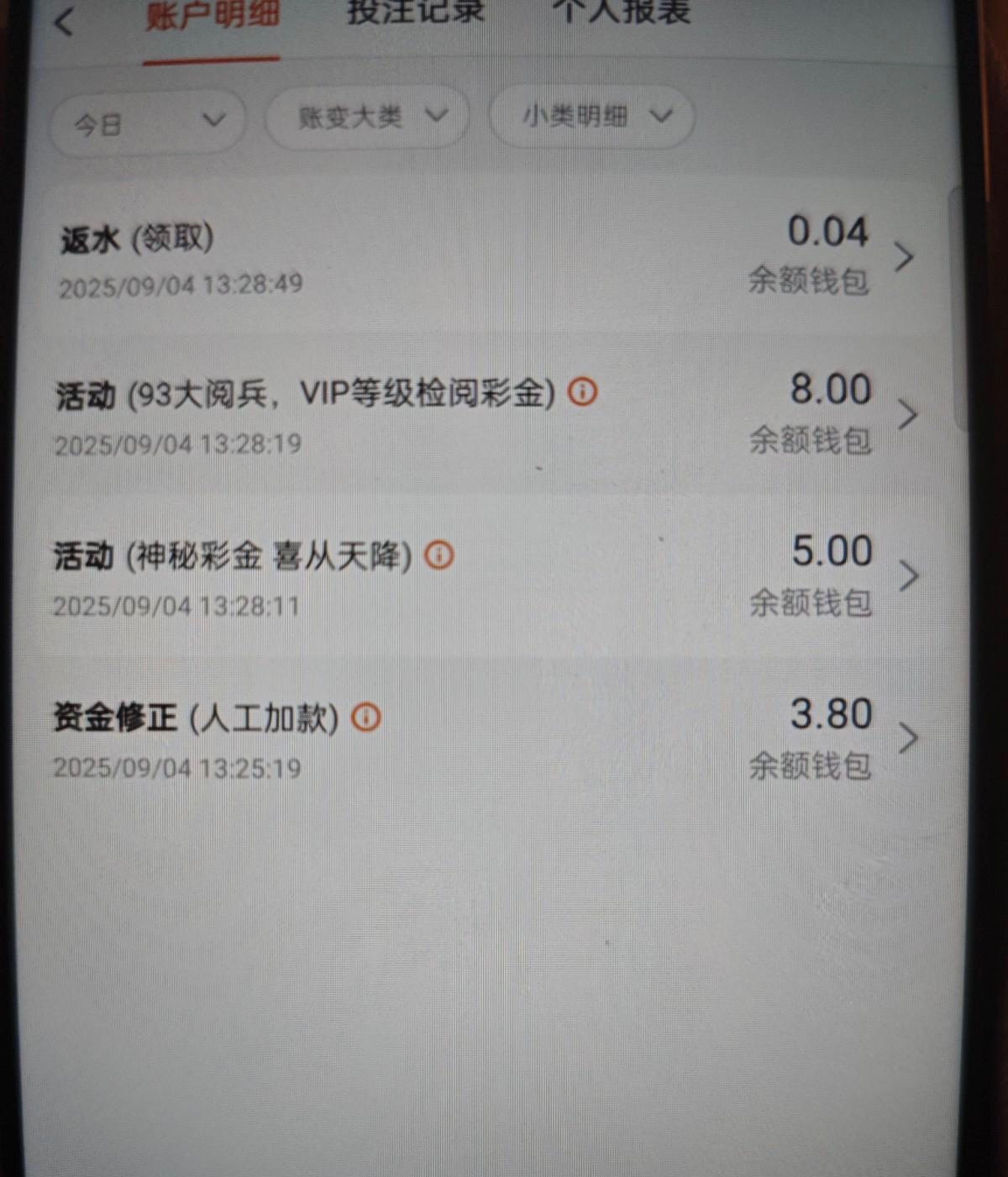Viewport: 1008px width, 1177px height.
Task: Tap info icon beside 神秘彩金 喜从天降
Action: click(440, 554)
